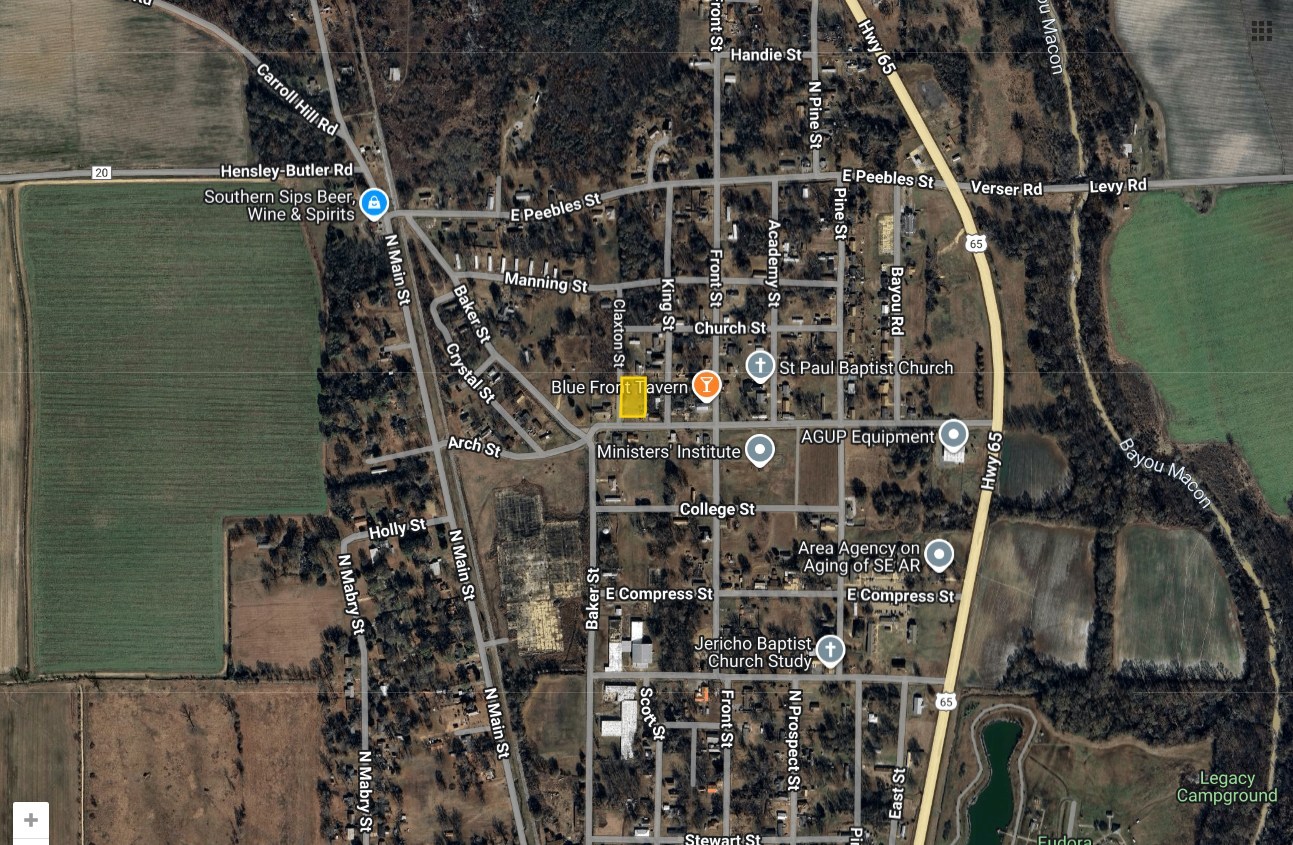The width and height of the screenshot is (1293, 845).
Task: Select the Blue Front Tavern marker
Action: click(706, 385)
